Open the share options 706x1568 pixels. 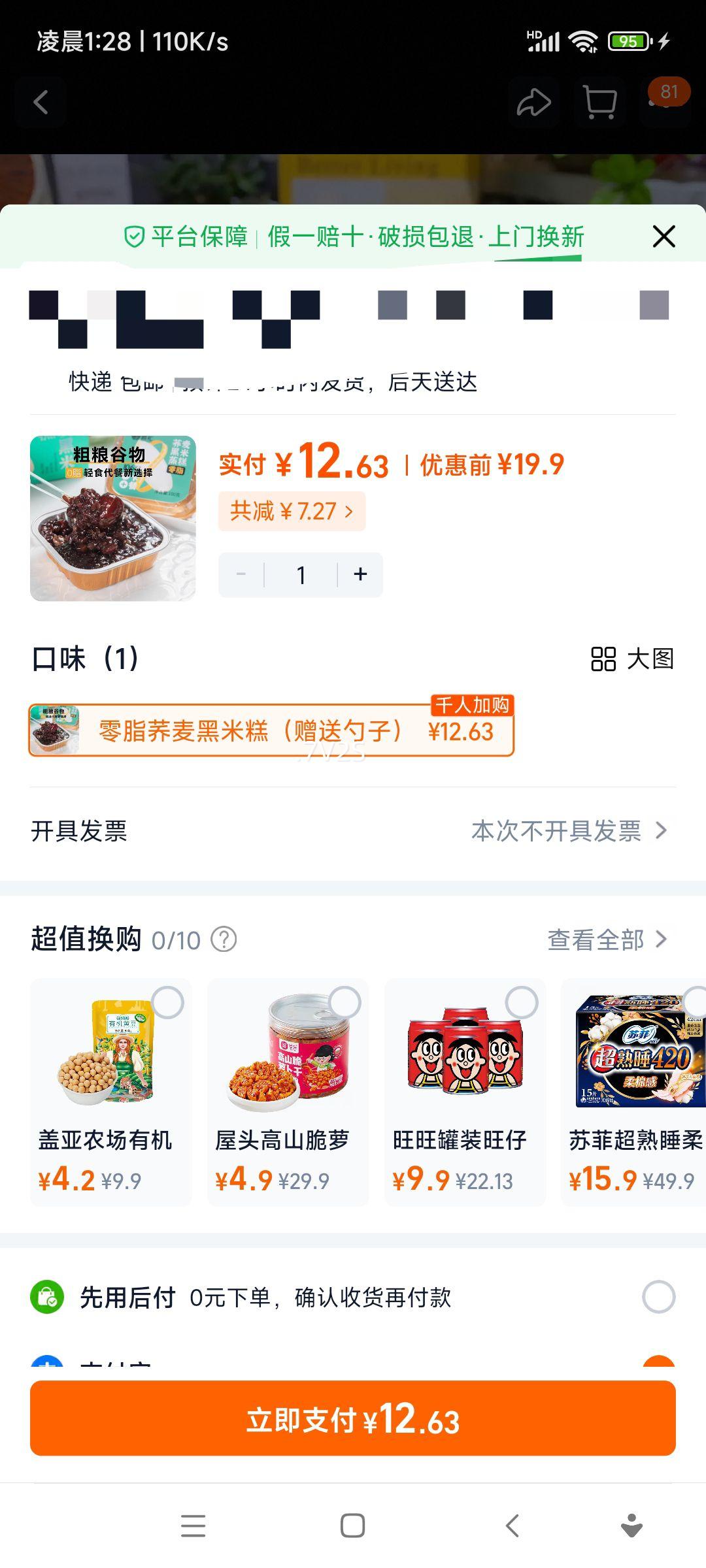pos(534,102)
